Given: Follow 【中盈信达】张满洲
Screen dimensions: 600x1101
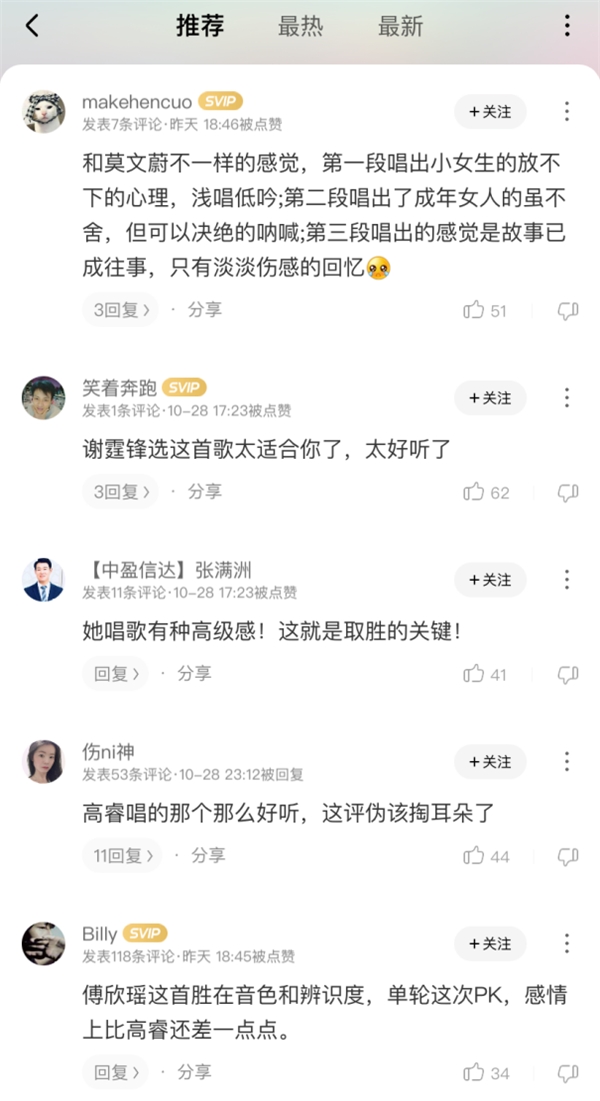Looking at the screenshot, I should [x=489, y=580].
